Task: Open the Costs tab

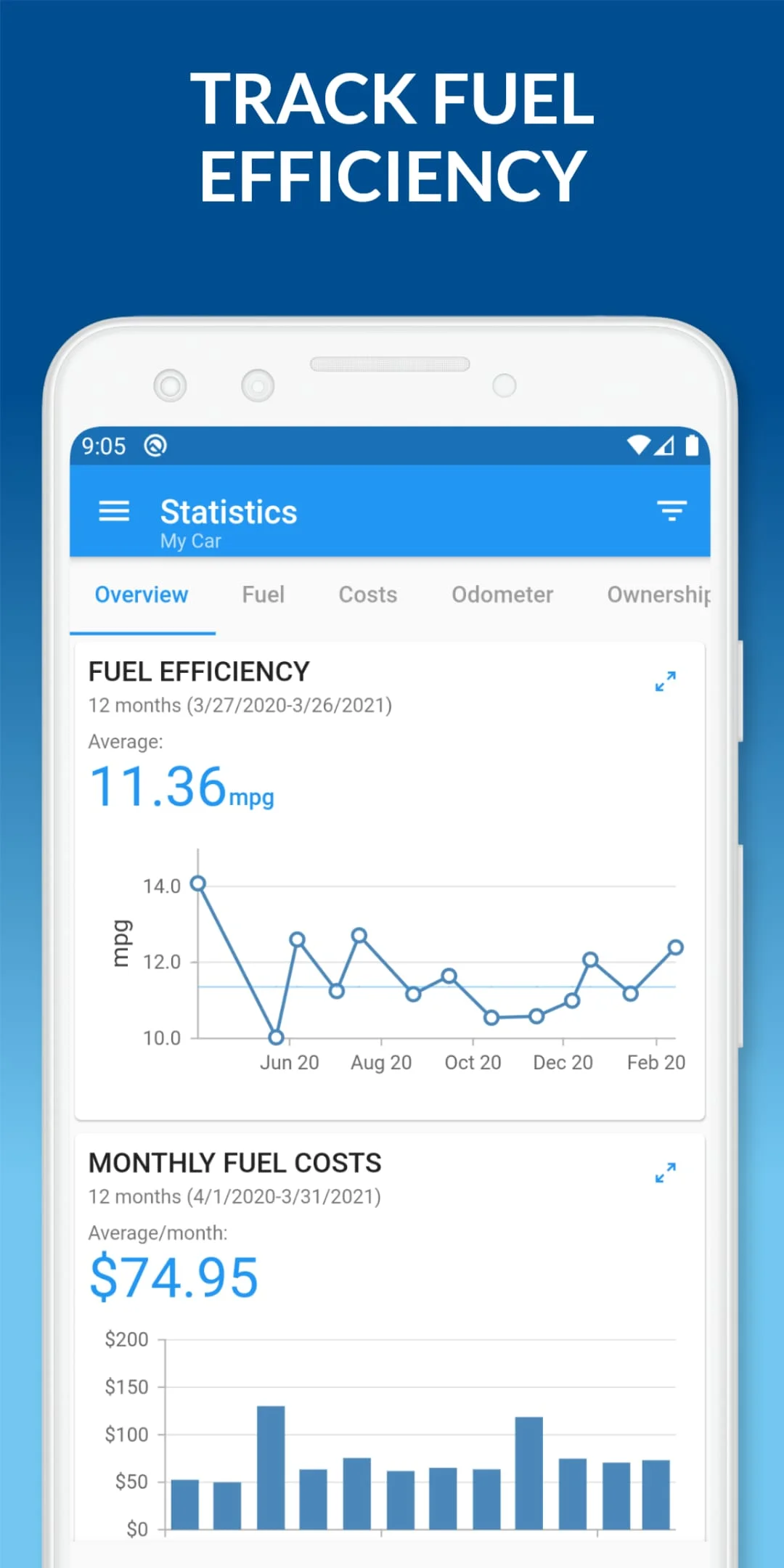Action: pyautogui.click(x=367, y=595)
